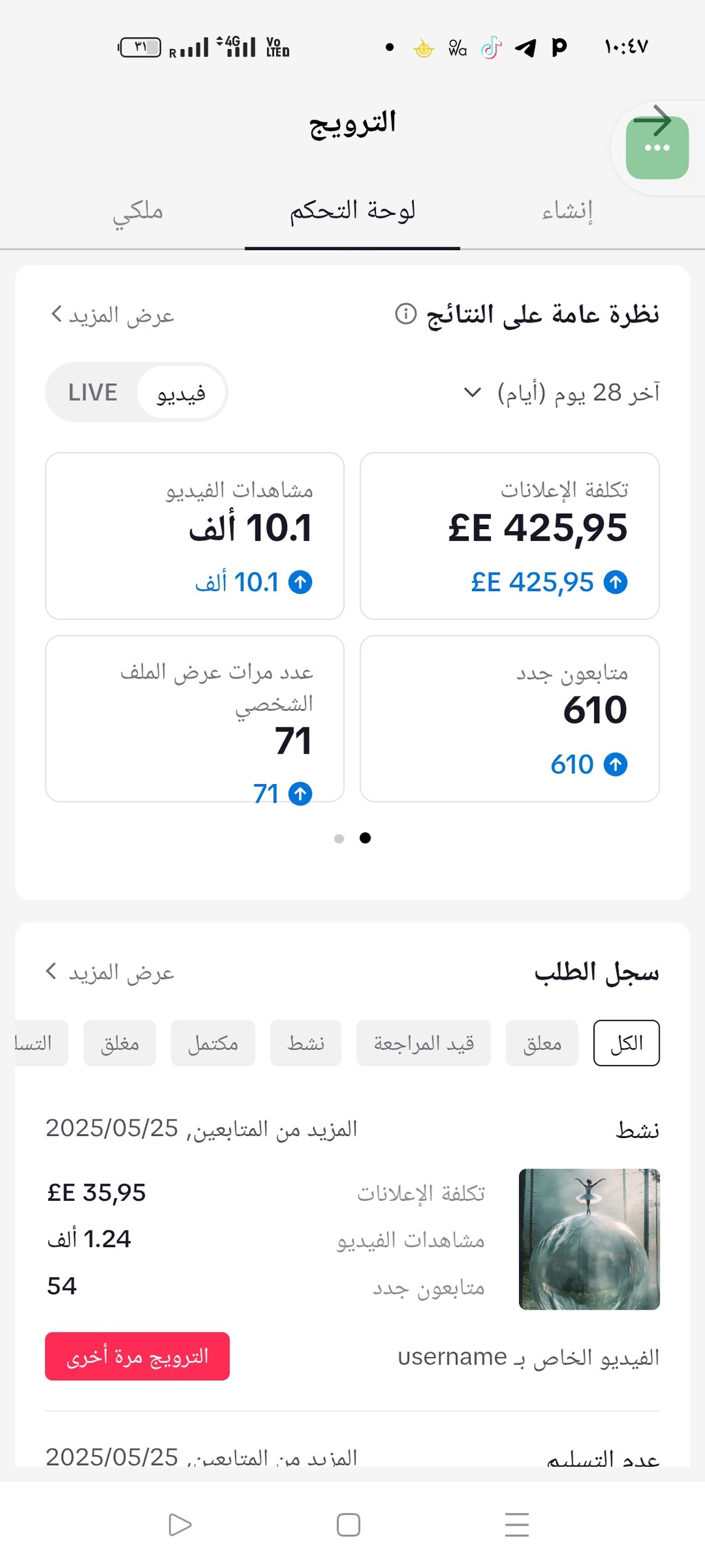Open عرض المزيد for results overview
The width and height of the screenshot is (705, 1568).
(x=113, y=316)
